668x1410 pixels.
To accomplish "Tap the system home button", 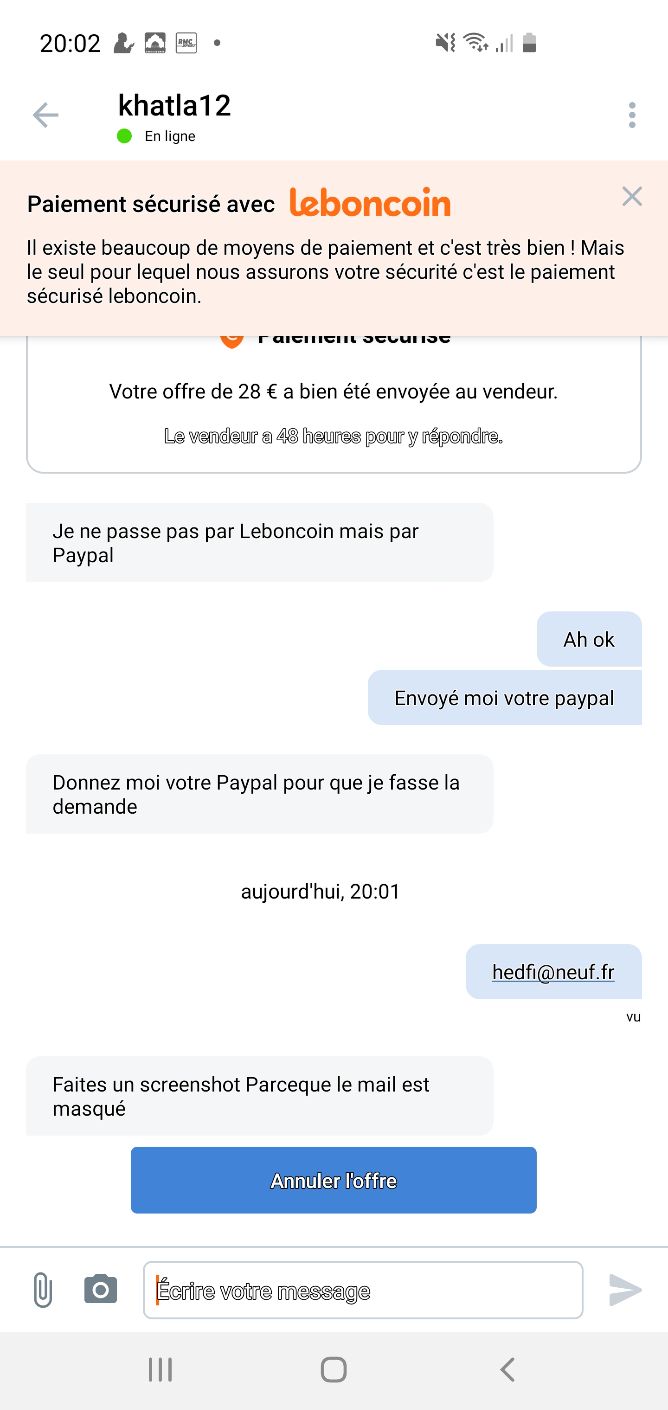I will point(334,1369).
